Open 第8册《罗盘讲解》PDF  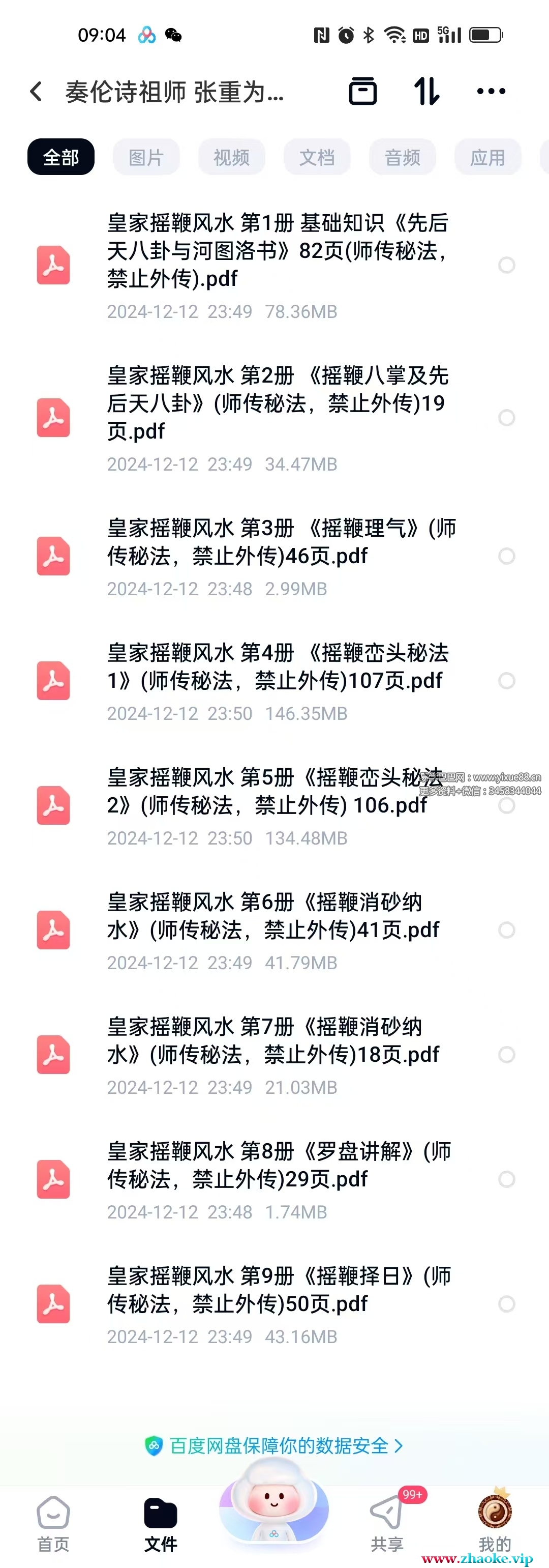pos(277,1166)
